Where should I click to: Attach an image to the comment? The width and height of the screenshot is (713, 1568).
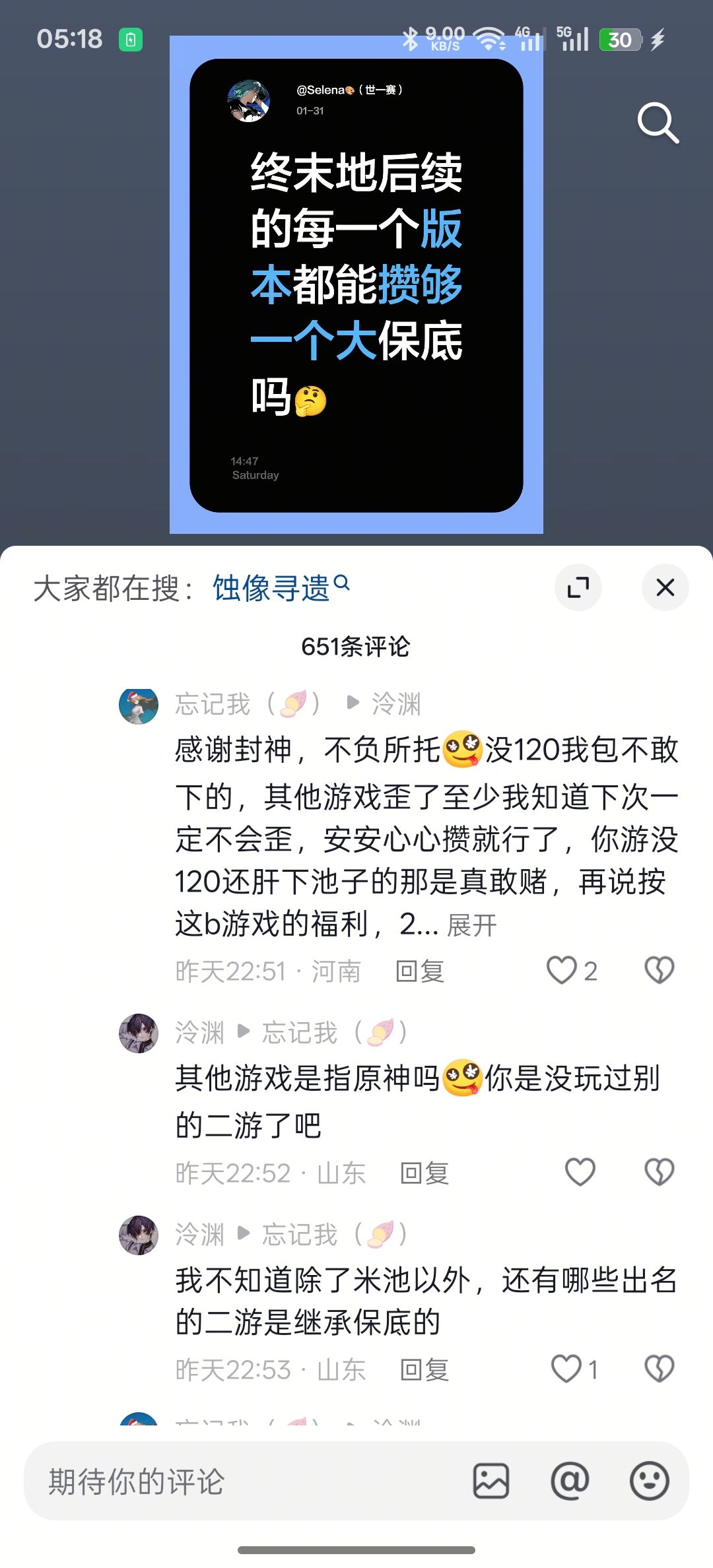[491, 1481]
